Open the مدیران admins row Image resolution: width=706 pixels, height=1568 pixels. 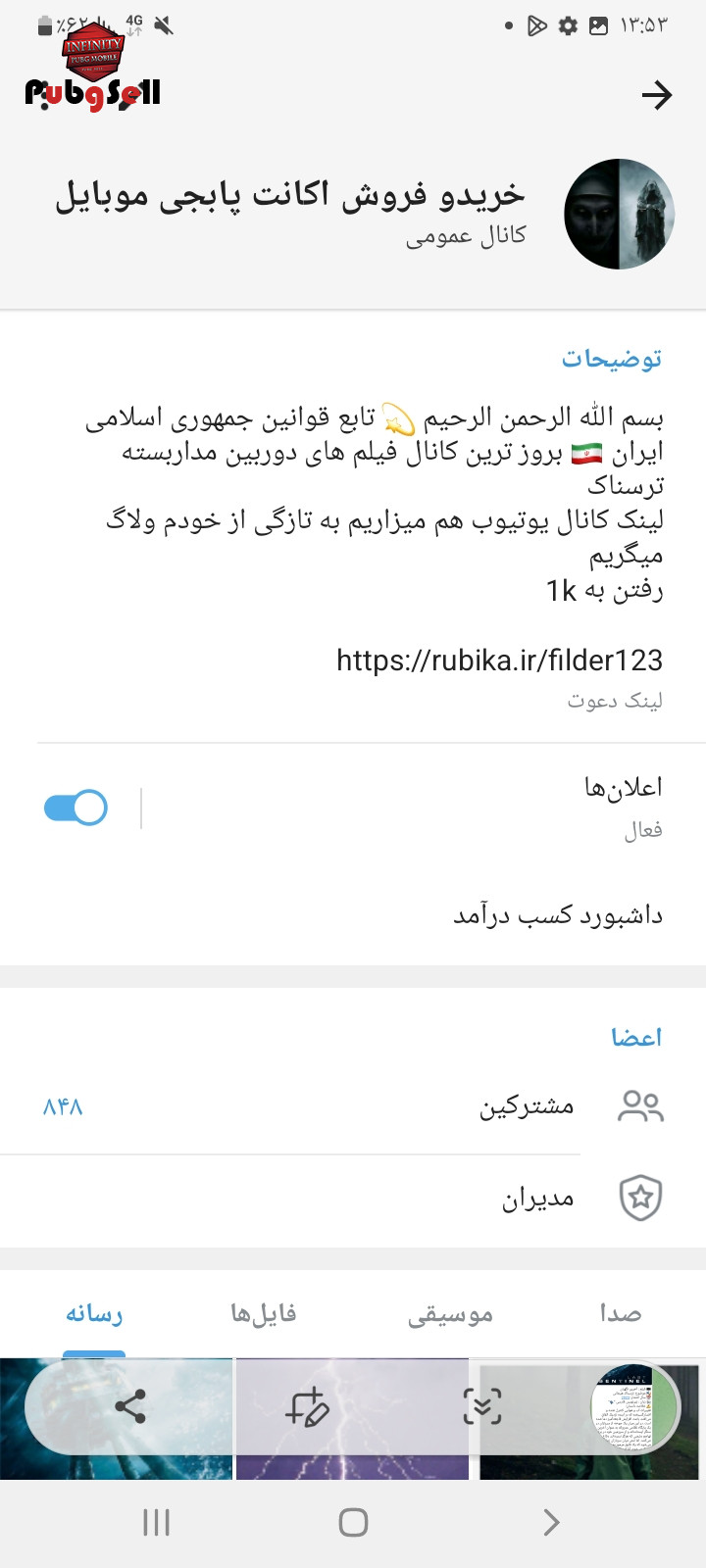pyautogui.click(x=353, y=1198)
